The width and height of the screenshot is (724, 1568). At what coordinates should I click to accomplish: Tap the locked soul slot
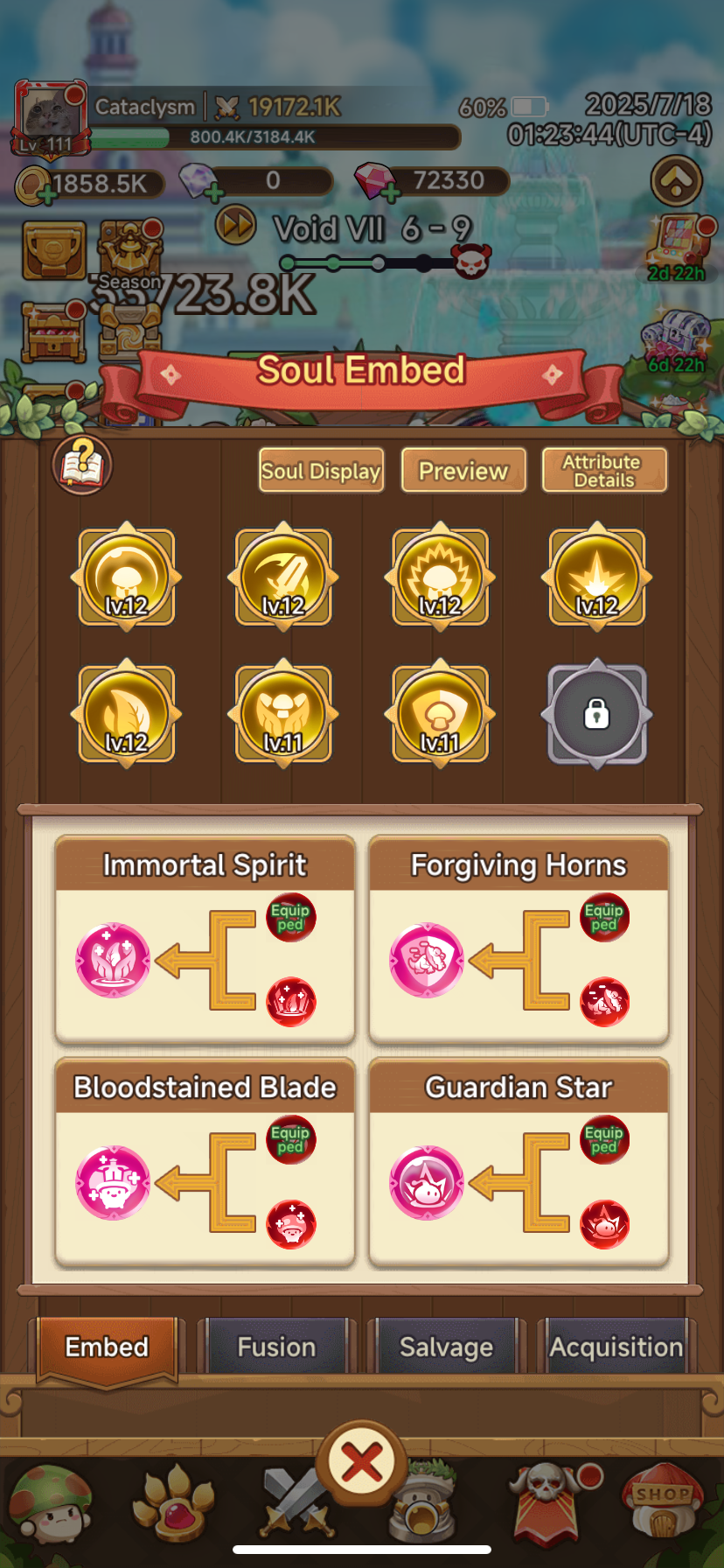click(597, 714)
